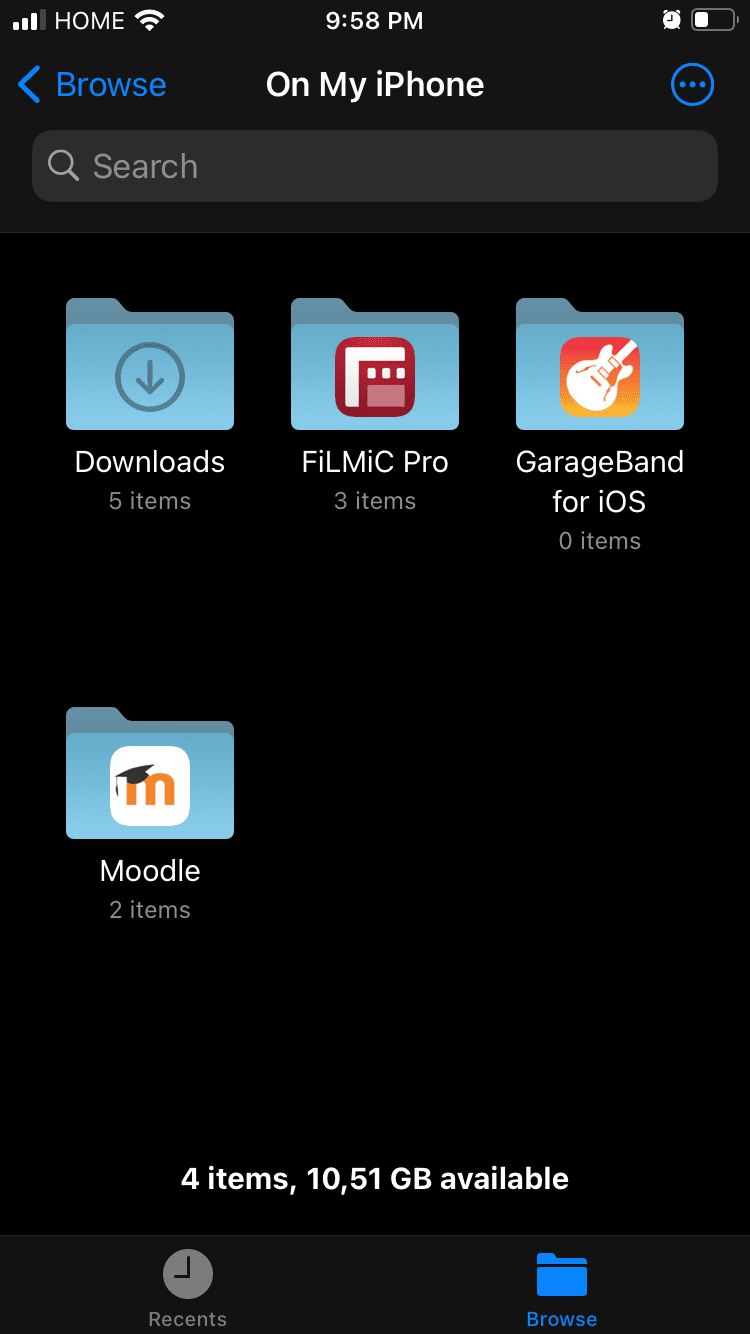This screenshot has height=1334, width=750.
Task: Open the GarageBand for iOS folder
Action: 600,365
